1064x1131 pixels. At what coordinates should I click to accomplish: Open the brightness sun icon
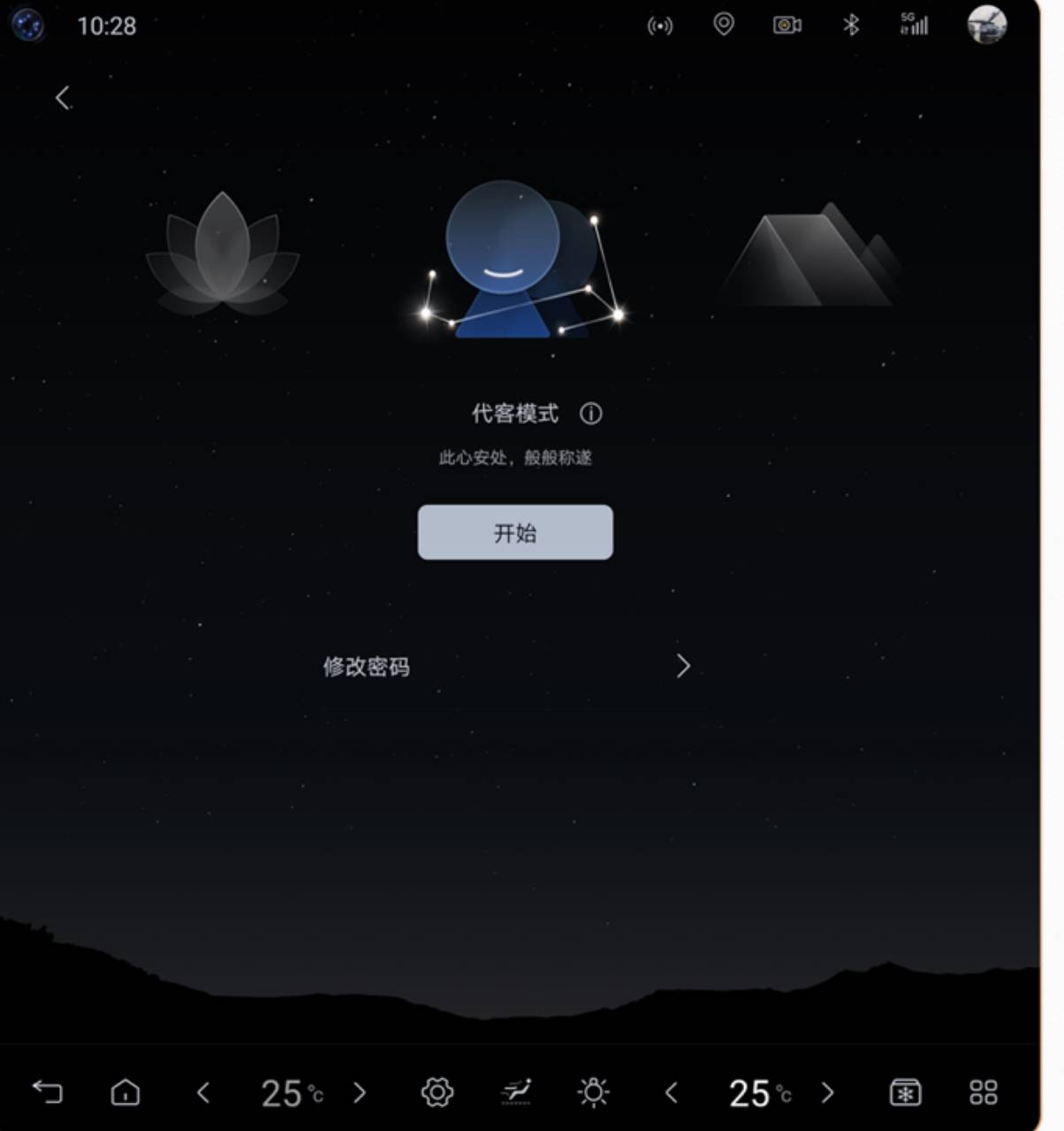pos(593,1093)
